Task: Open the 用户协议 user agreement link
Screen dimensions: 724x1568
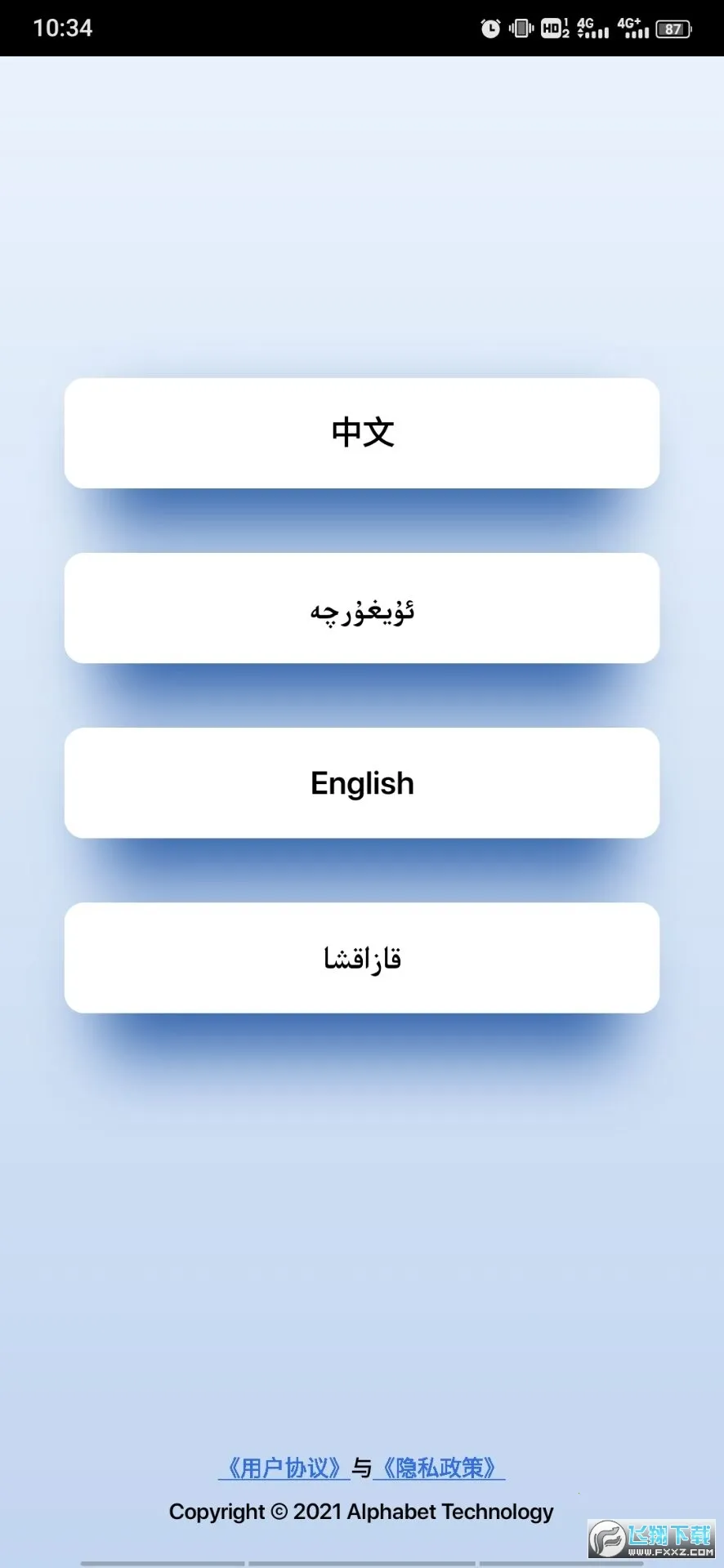Action: point(284,1468)
